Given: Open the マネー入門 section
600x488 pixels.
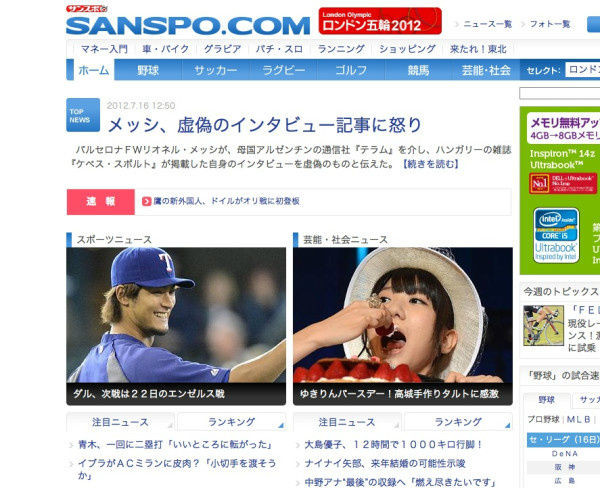Looking at the screenshot, I should tap(104, 48).
